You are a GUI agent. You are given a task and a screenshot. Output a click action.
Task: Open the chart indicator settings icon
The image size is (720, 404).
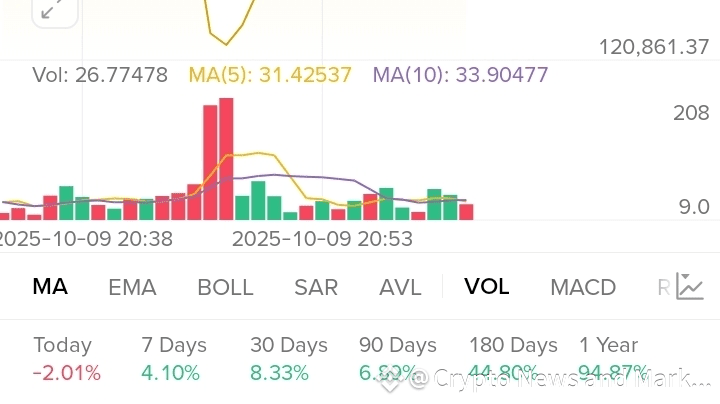tap(690, 287)
